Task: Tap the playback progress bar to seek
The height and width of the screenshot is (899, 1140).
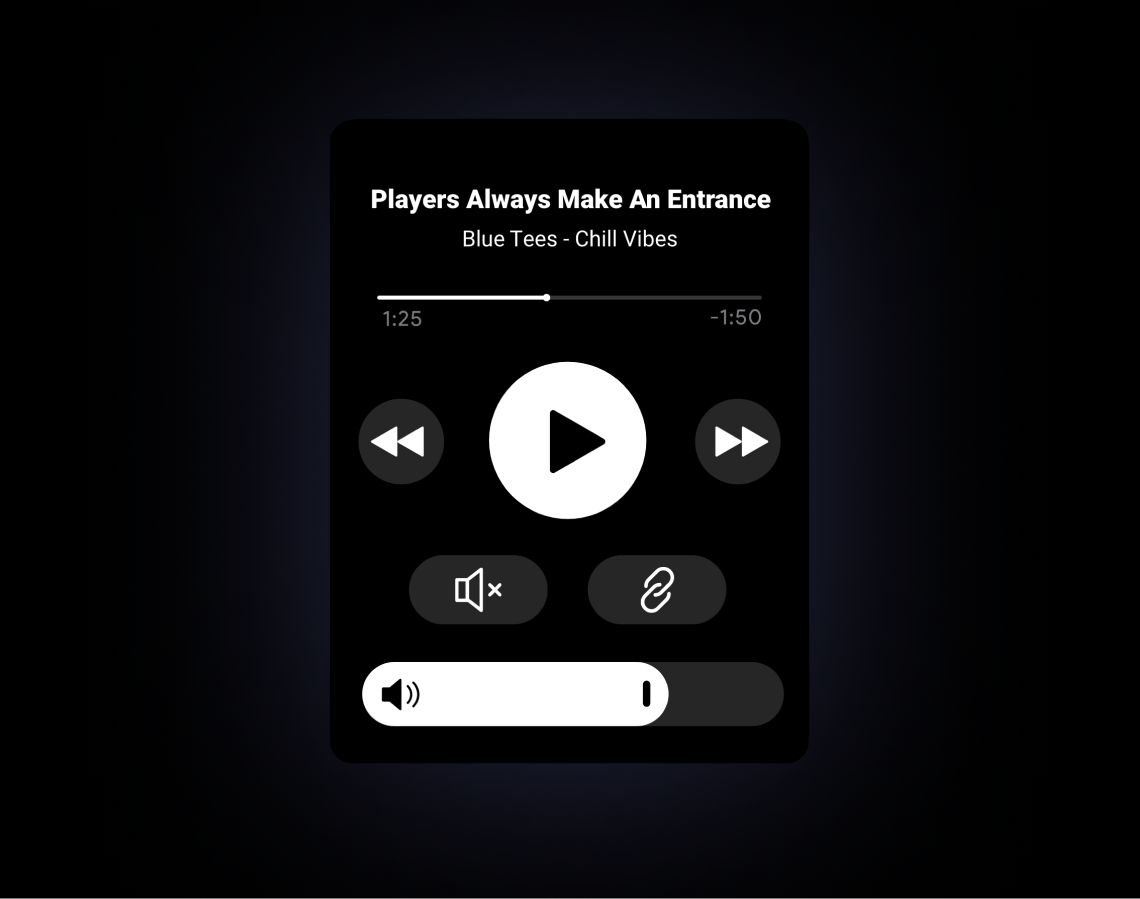Action: coord(569,298)
